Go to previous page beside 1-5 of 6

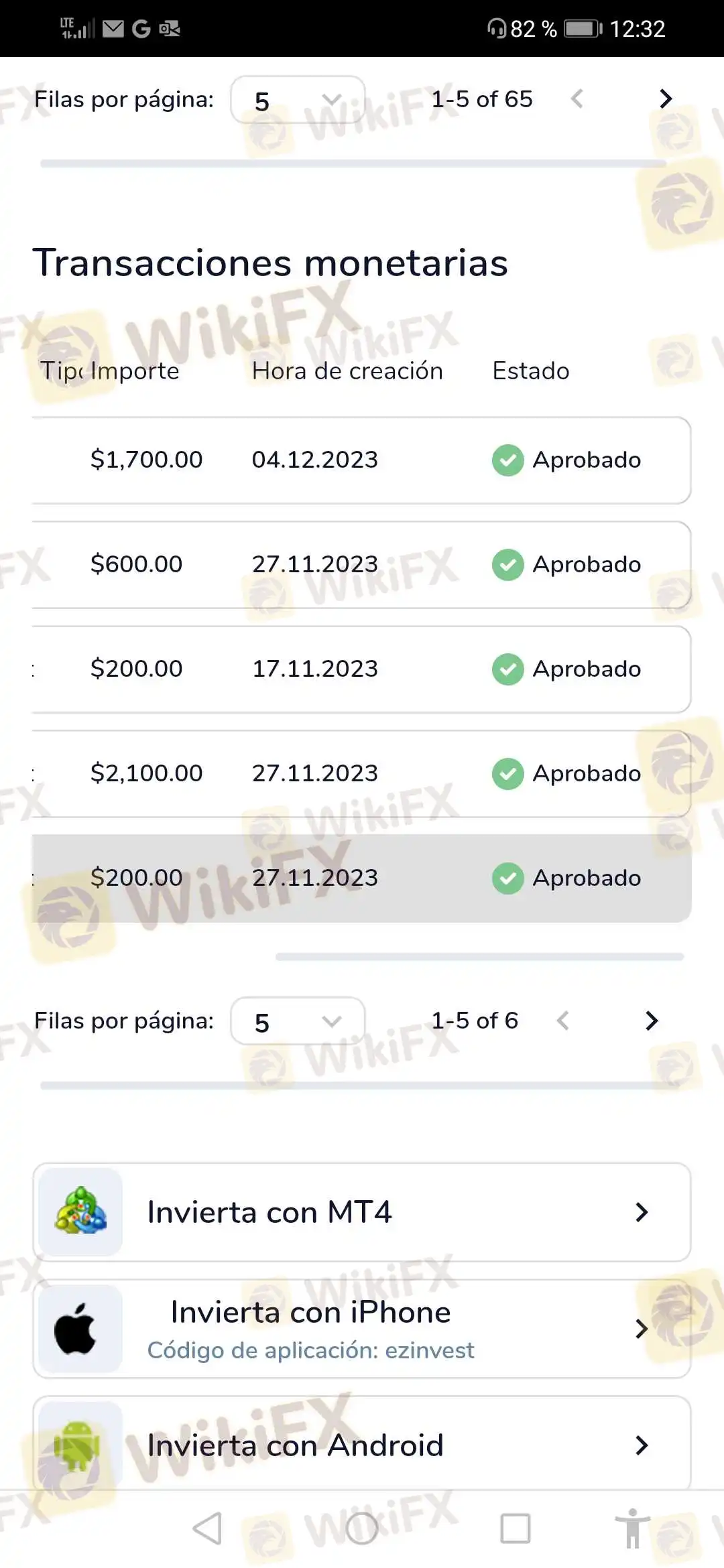pyautogui.click(x=563, y=1021)
